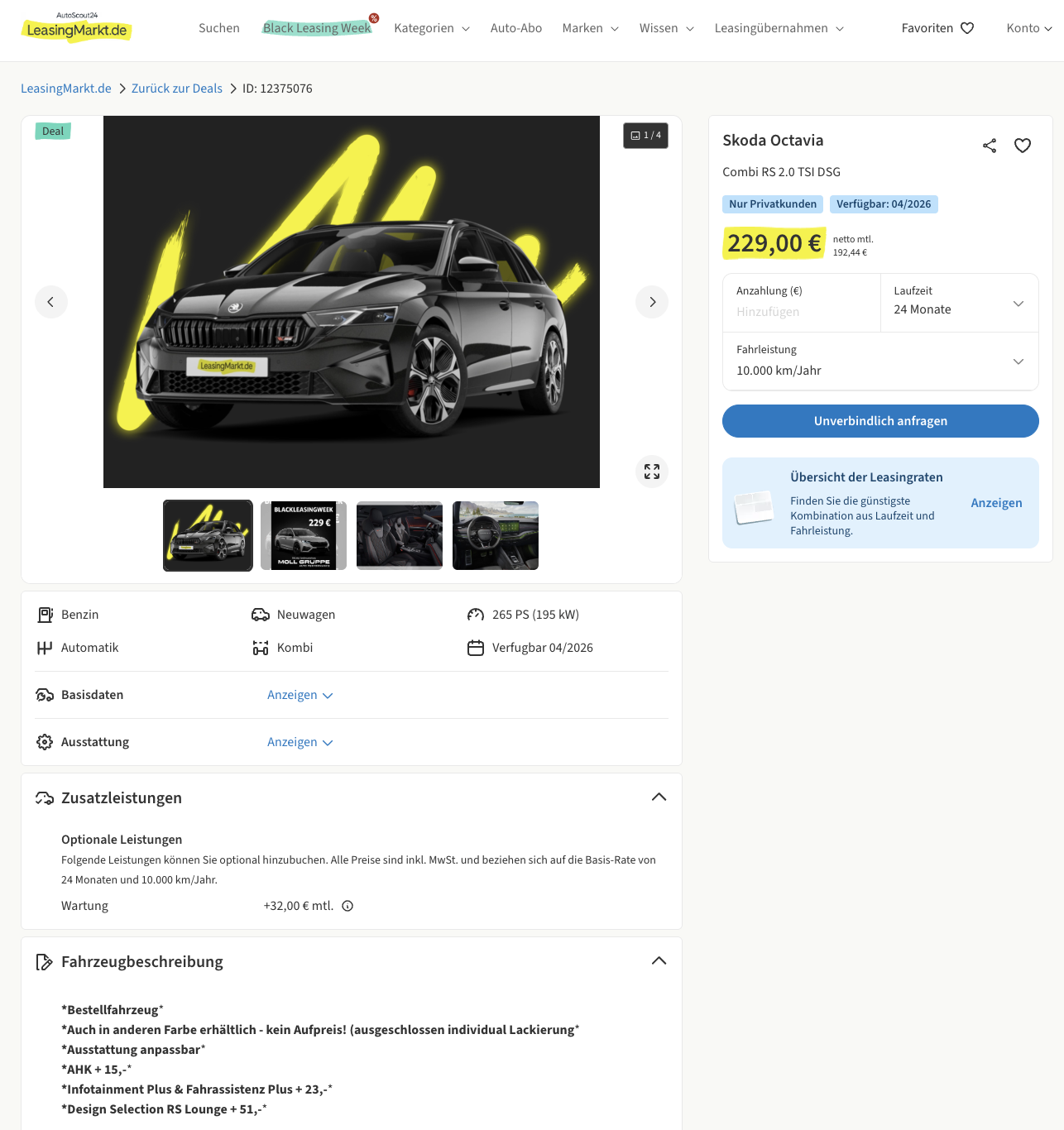The height and width of the screenshot is (1130, 1064).
Task: Collapse the Zusatzleistungen section
Action: point(659,797)
